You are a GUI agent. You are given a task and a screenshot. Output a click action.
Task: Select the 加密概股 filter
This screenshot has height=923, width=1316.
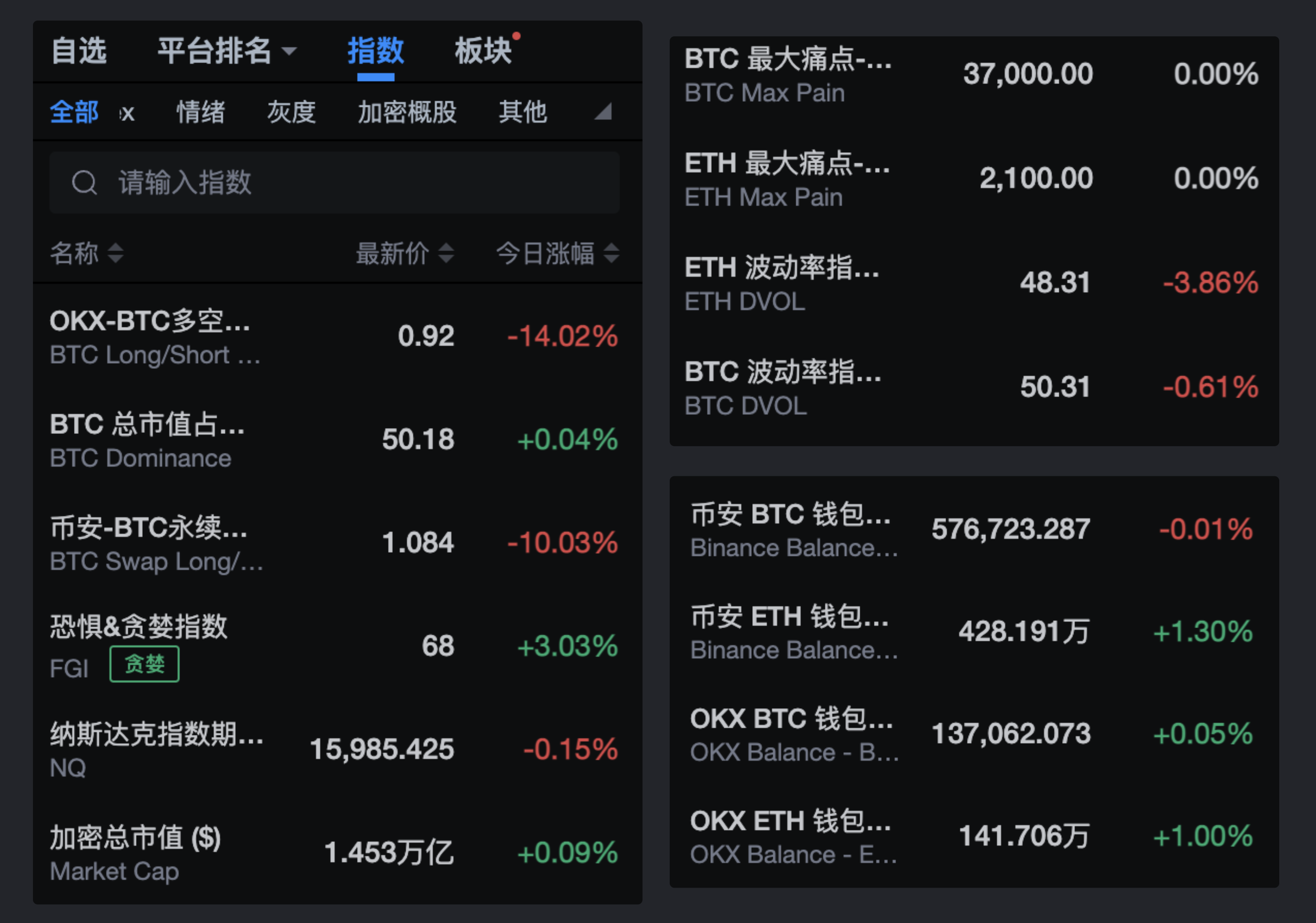pos(407,112)
